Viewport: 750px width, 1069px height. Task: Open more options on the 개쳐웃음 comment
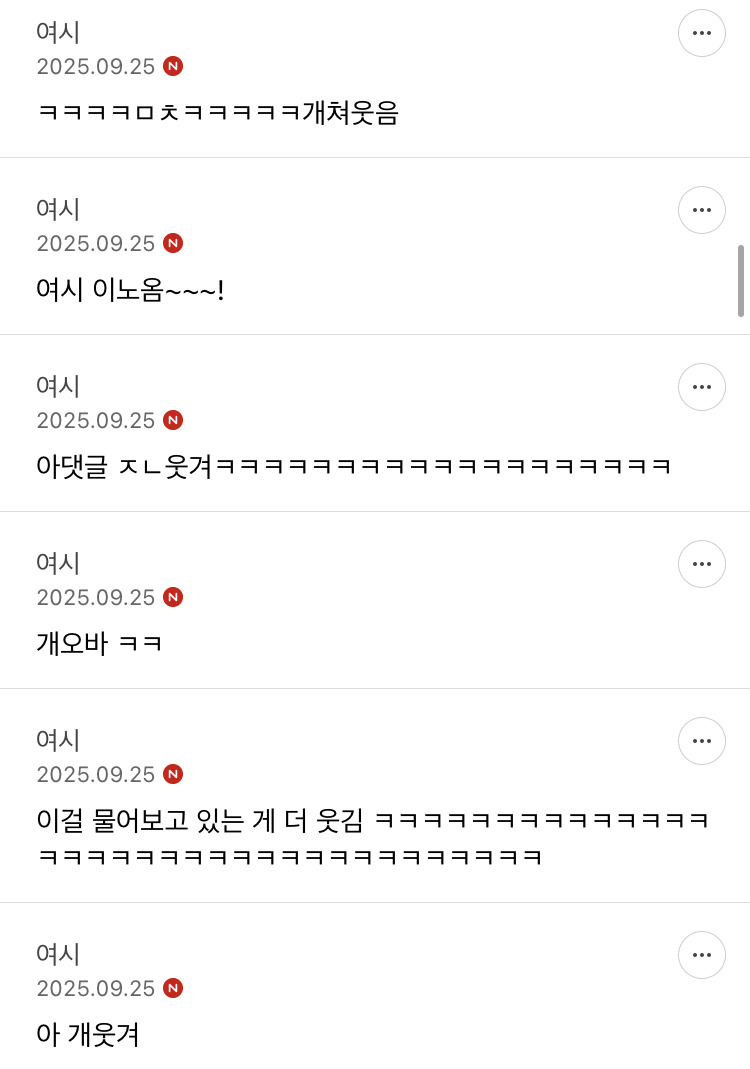[702, 33]
